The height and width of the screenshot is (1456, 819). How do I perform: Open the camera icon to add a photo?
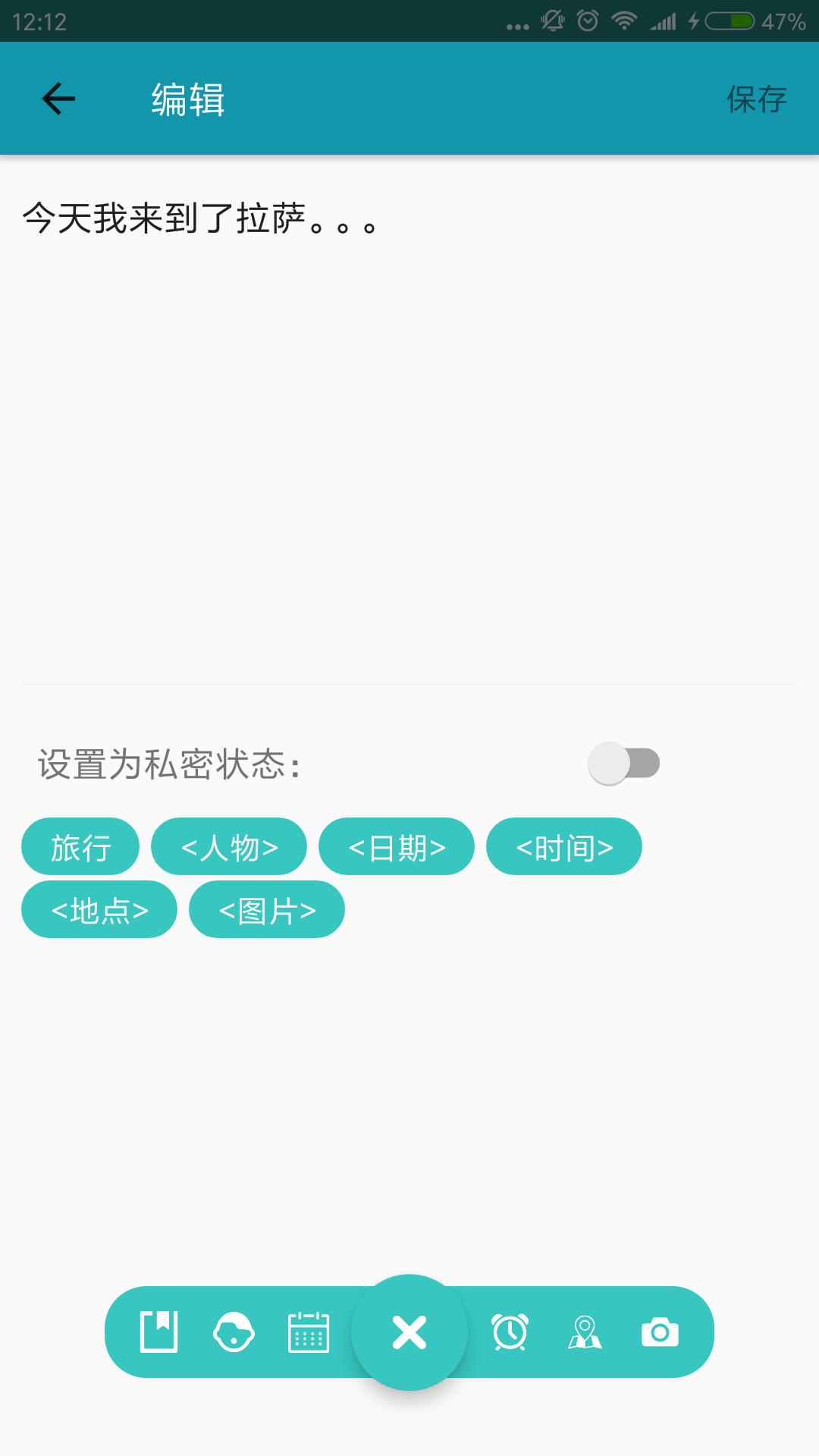click(x=661, y=1332)
